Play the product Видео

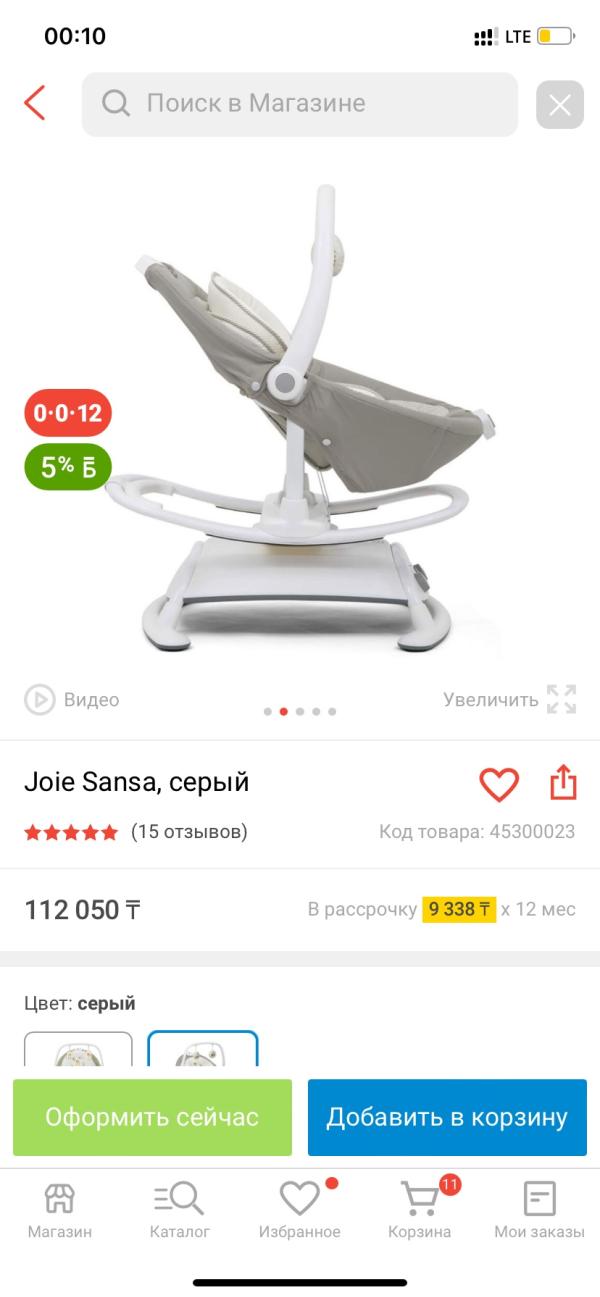tap(72, 700)
